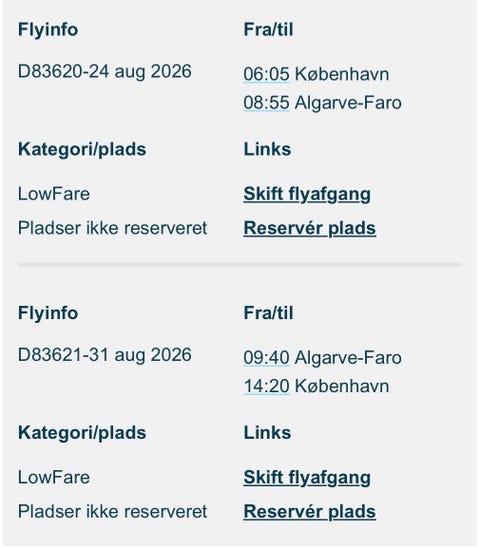
Task: Tap the 06:05 København departure time
Action: pyautogui.click(x=266, y=74)
